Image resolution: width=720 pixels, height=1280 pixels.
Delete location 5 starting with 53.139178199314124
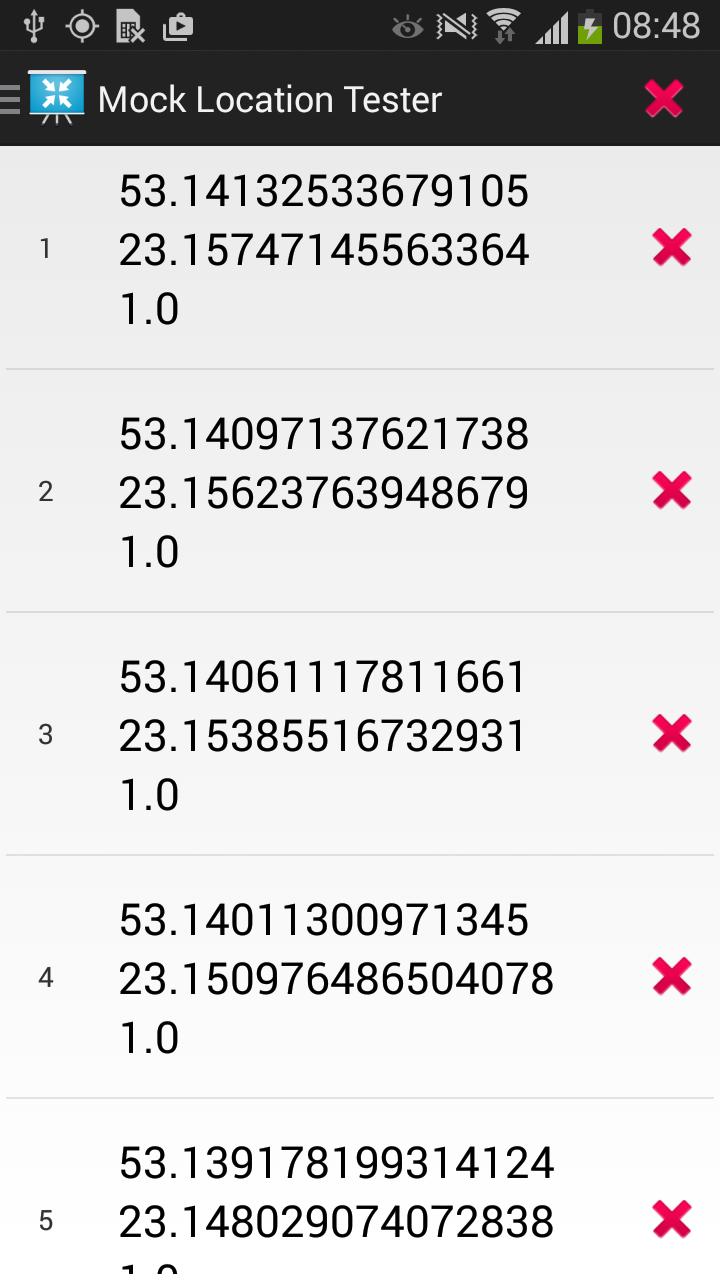pos(672,1219)
